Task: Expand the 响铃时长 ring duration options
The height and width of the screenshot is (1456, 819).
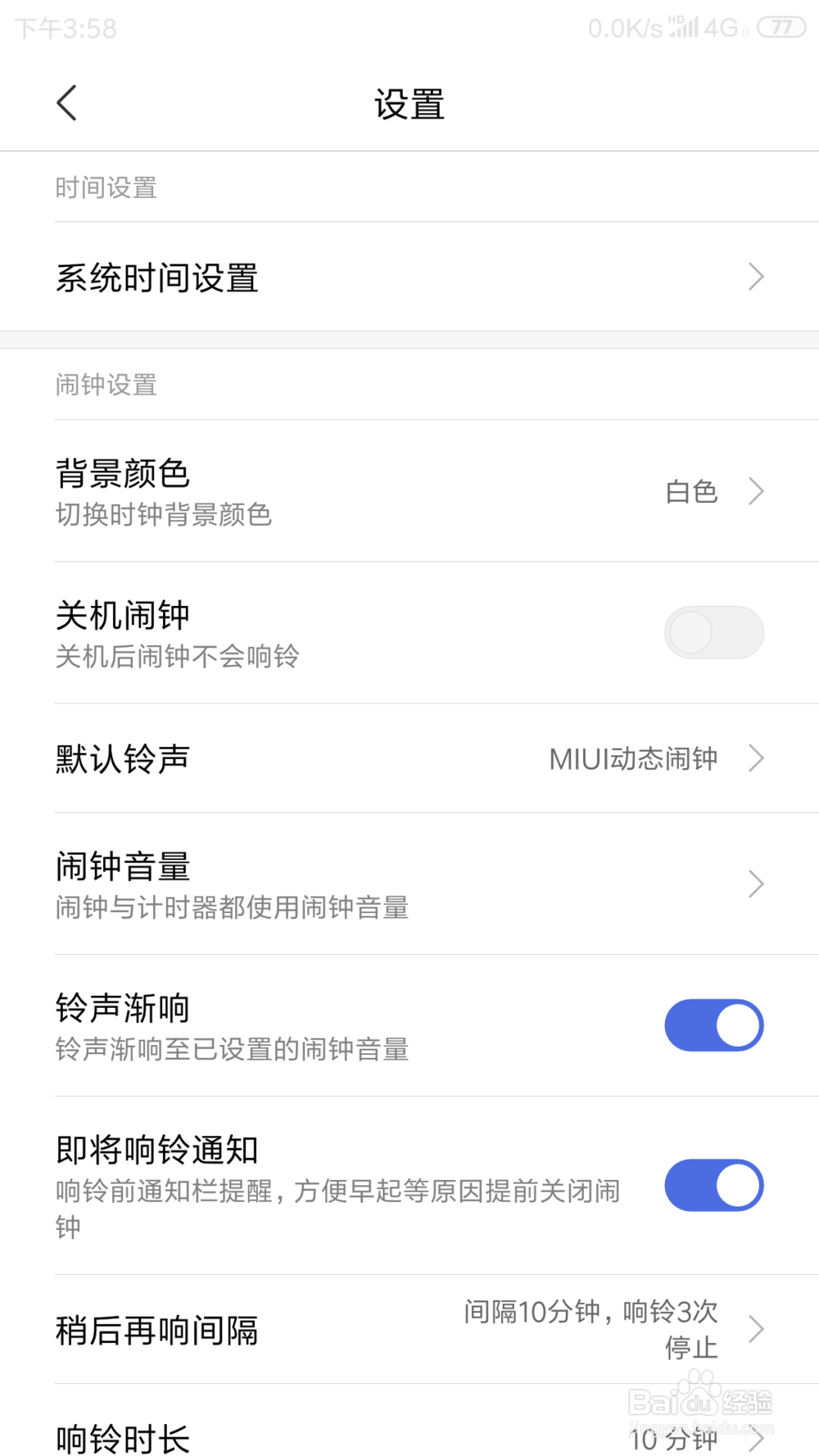Action: coord(409,1437)
